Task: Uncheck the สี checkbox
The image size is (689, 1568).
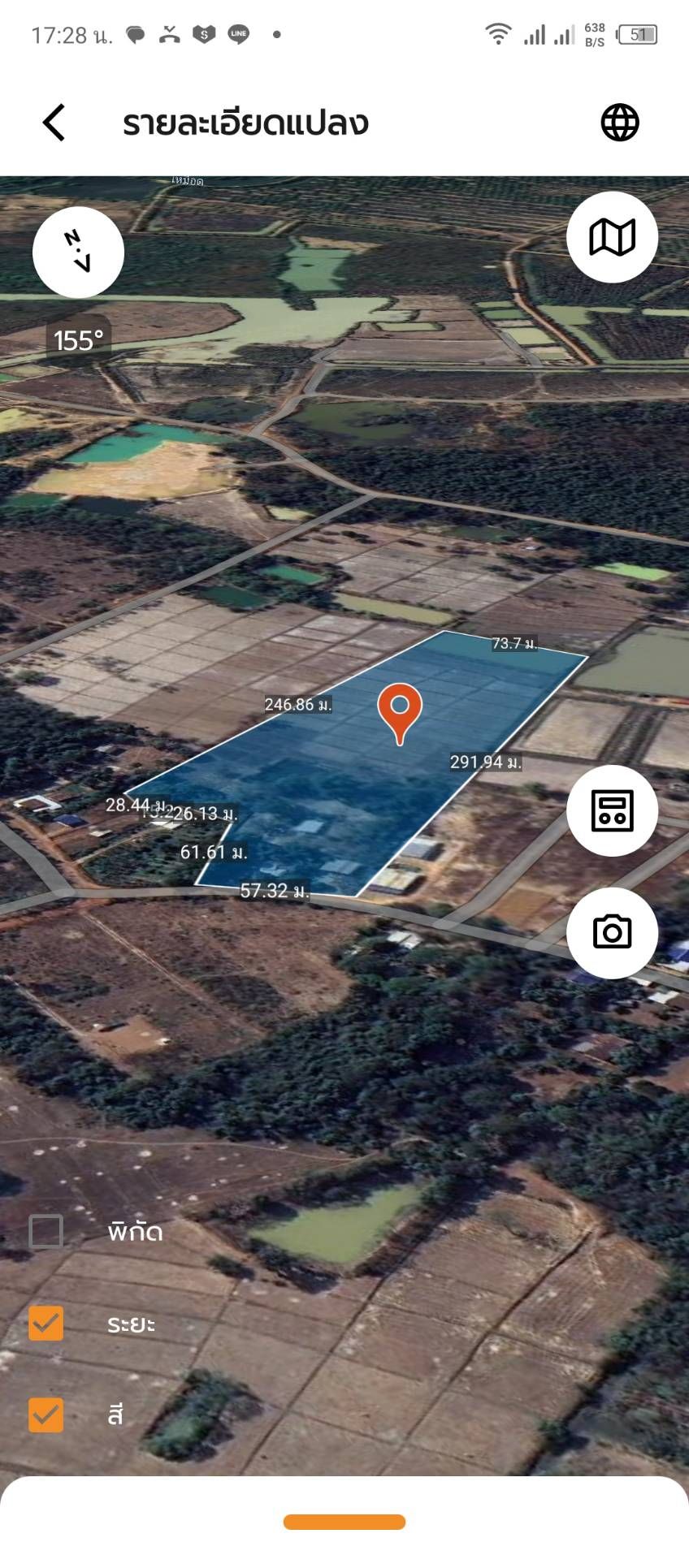Action: [46, 1415]
